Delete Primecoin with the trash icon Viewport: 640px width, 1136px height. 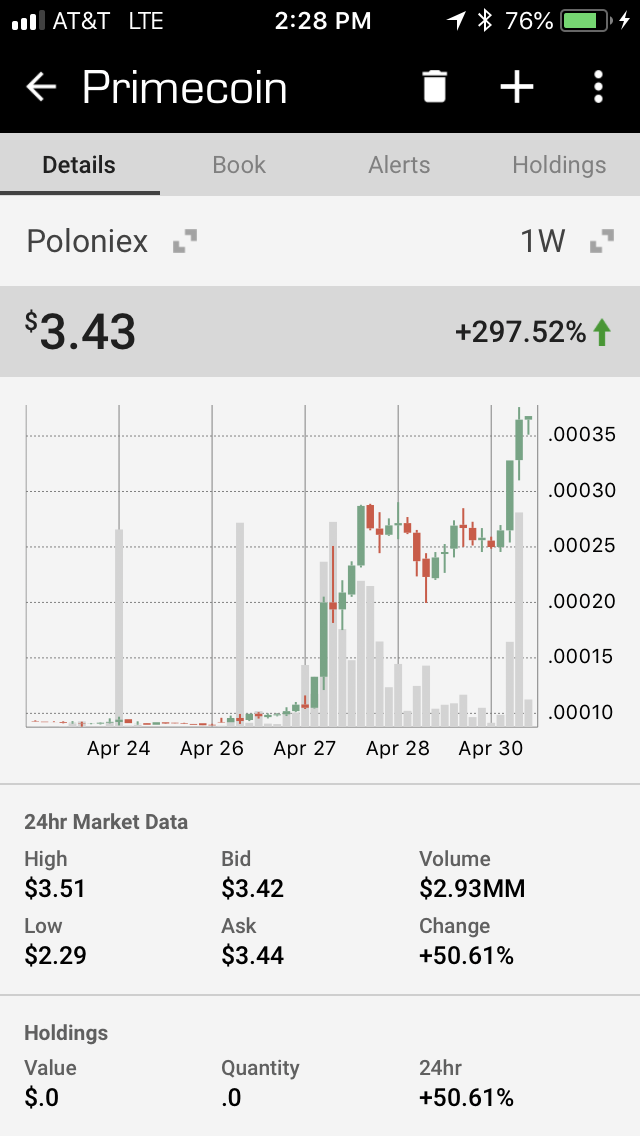click(x=434, y=88)
